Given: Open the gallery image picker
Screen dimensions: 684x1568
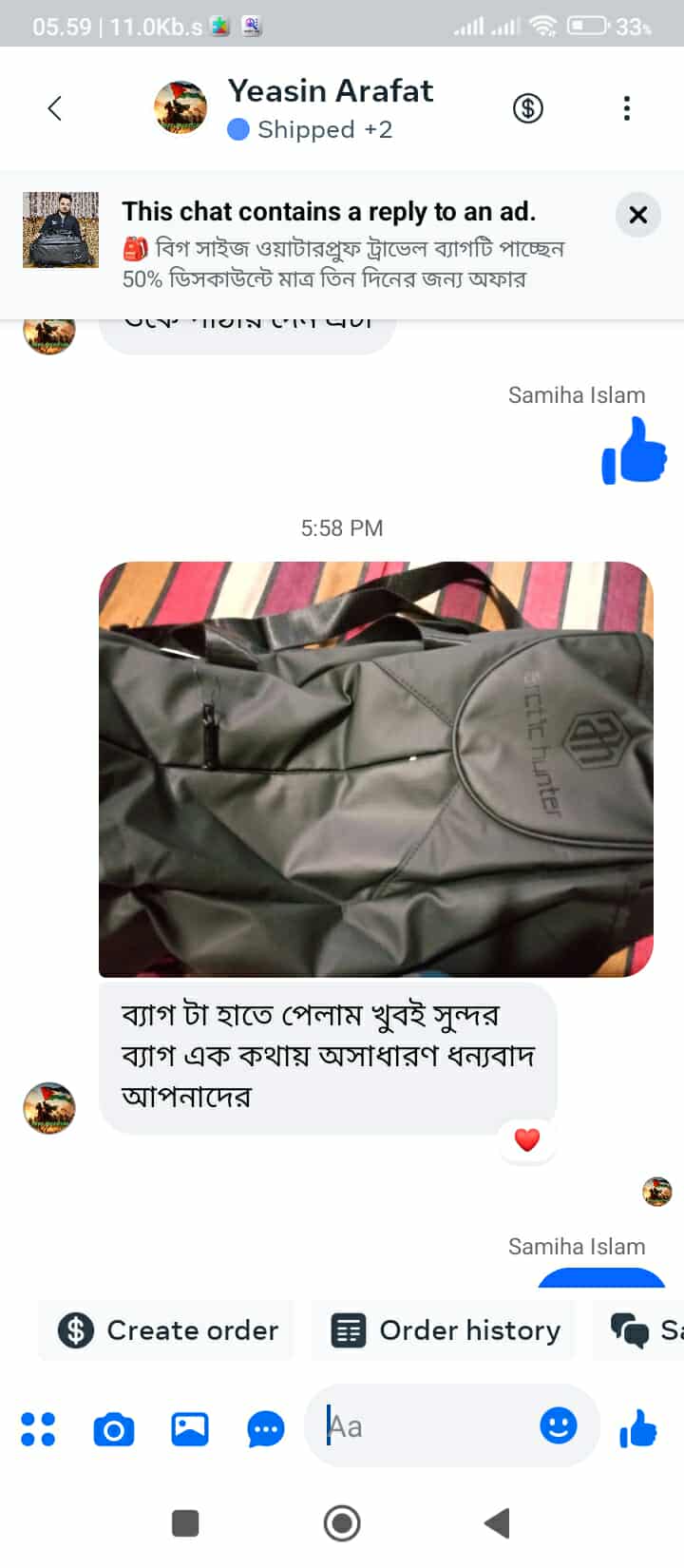Looking at the screenshot, I should point(190,1428).
